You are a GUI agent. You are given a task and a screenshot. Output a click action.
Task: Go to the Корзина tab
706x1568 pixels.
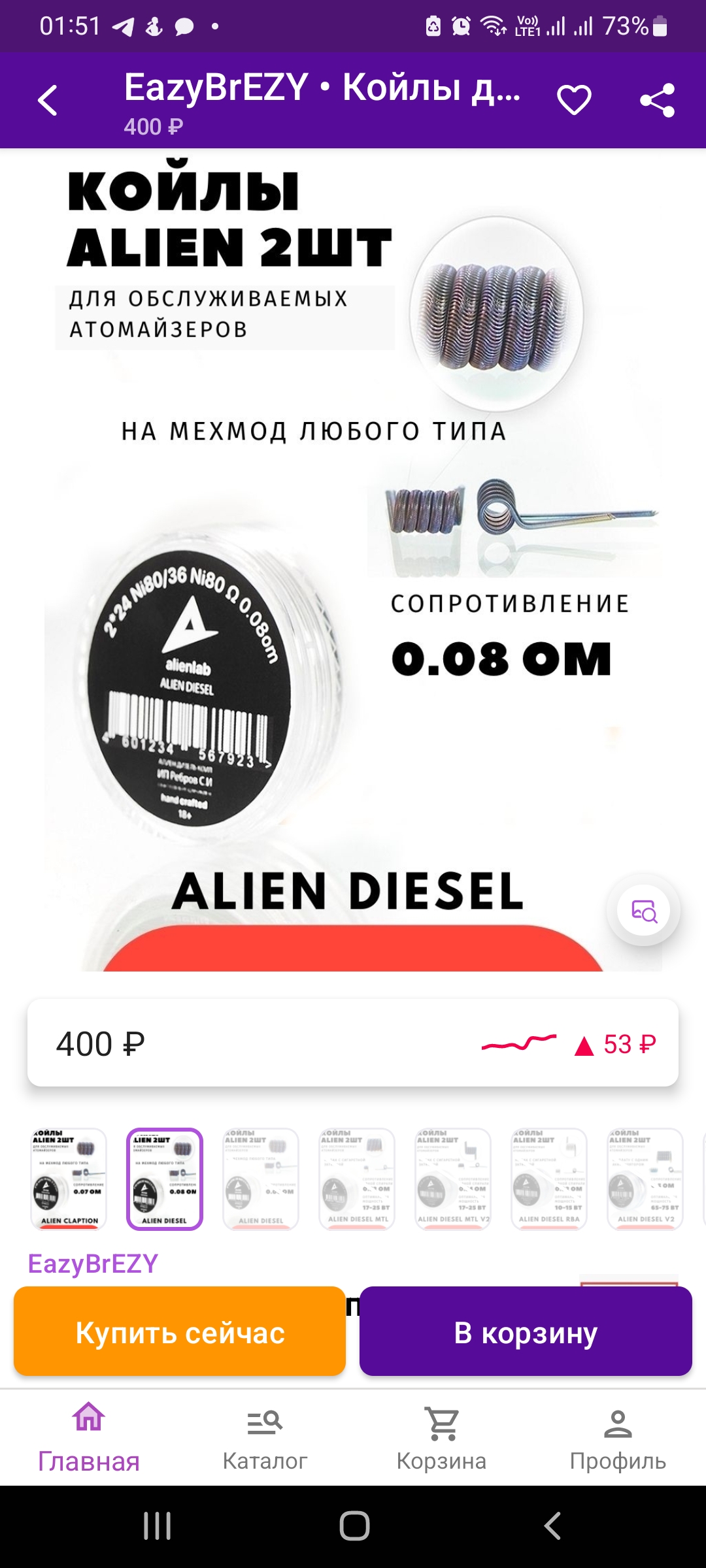click(441, 1437)
